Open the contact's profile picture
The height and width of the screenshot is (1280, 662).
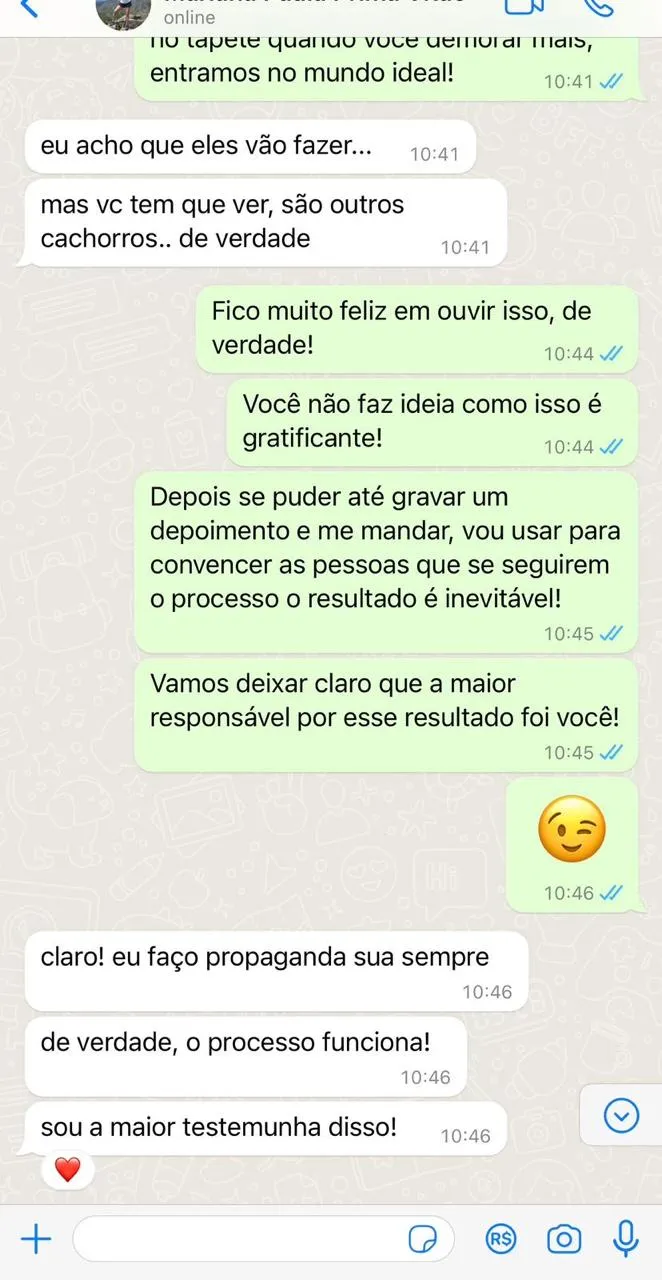click(124, 10)
